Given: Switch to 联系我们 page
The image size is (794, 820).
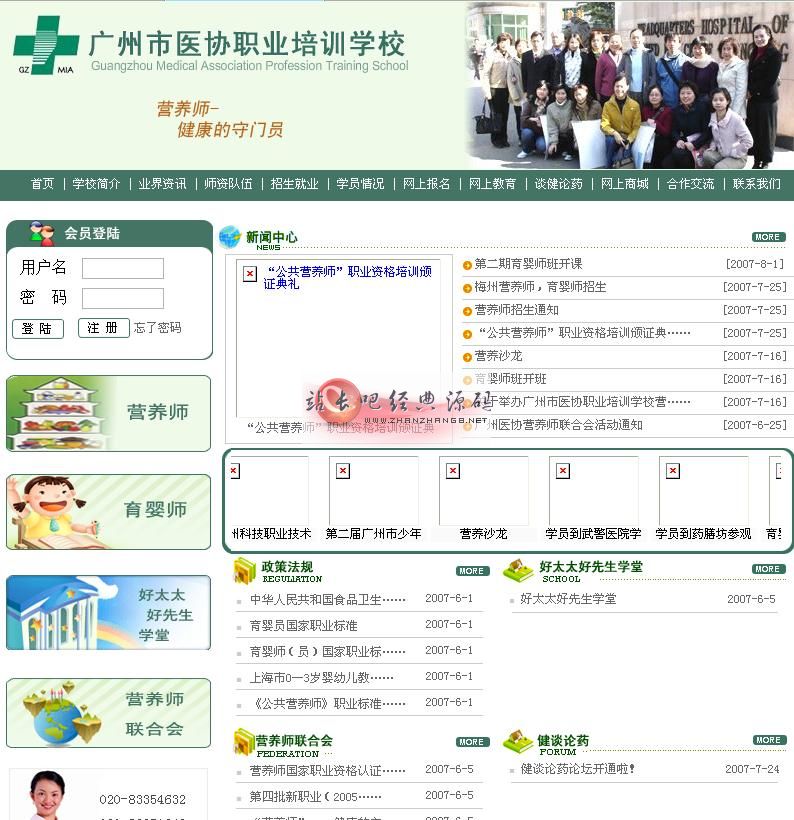Looking at the screenshot, I should (x=756, y=184).
